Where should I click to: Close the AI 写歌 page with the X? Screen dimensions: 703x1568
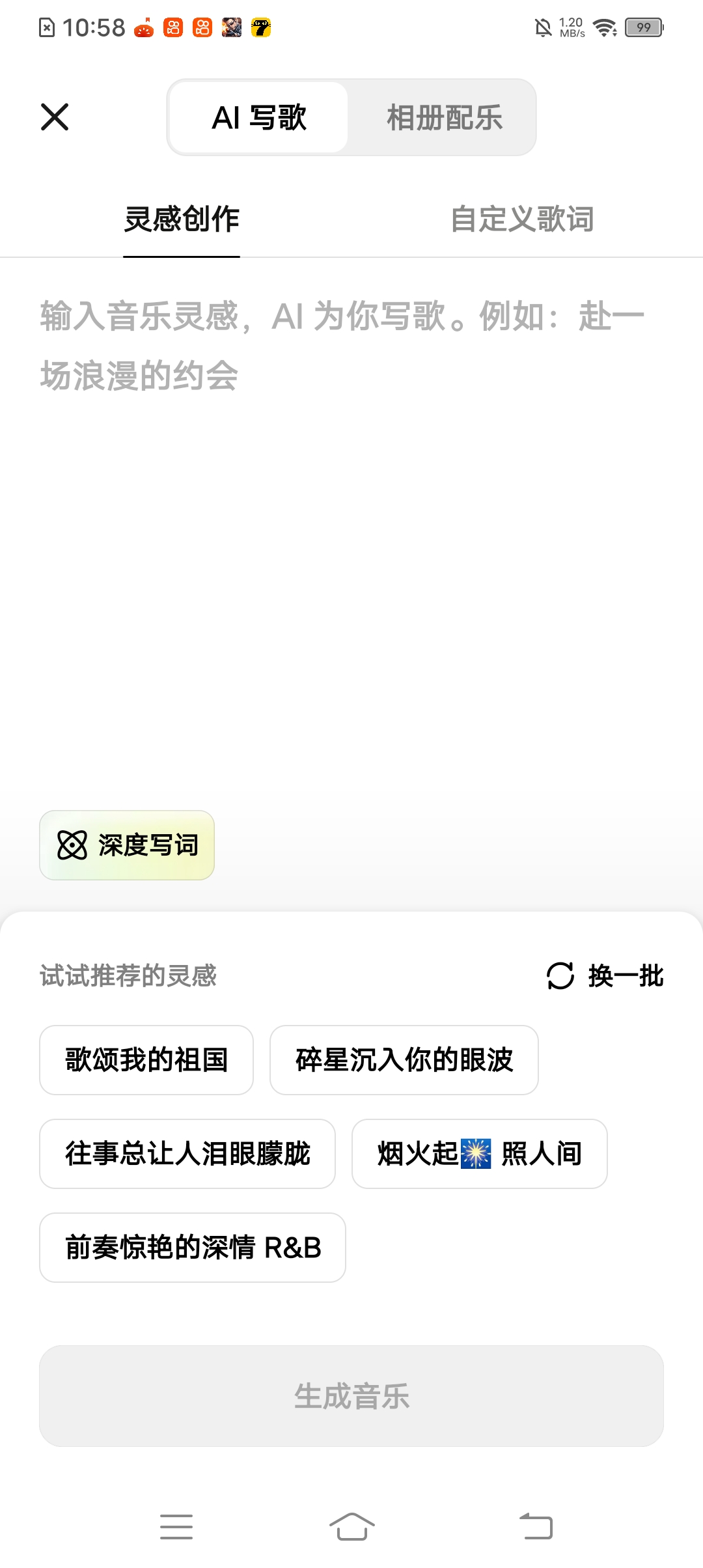55,117
